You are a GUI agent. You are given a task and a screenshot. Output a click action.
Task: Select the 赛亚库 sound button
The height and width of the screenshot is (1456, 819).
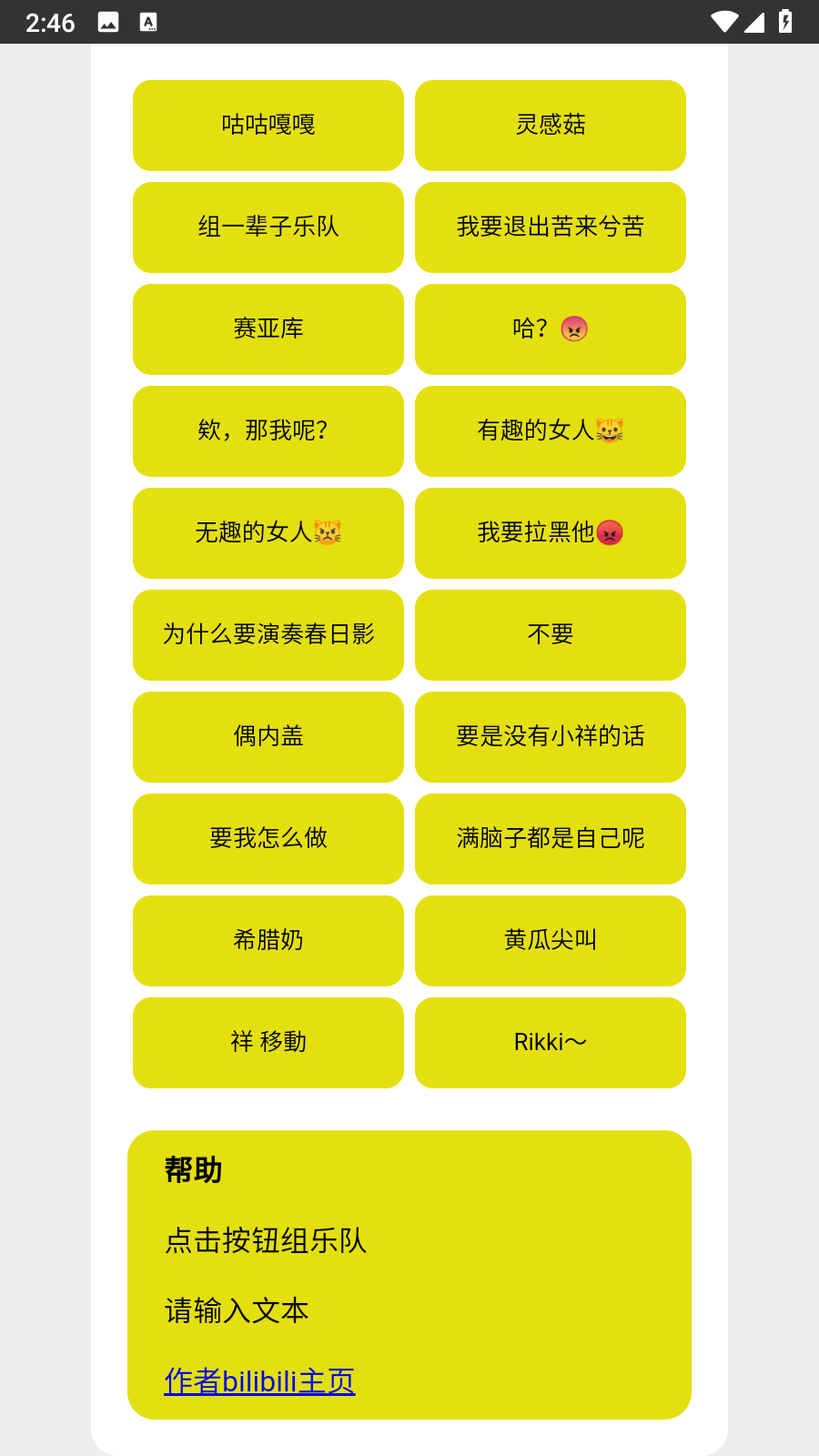coord(268,329)
